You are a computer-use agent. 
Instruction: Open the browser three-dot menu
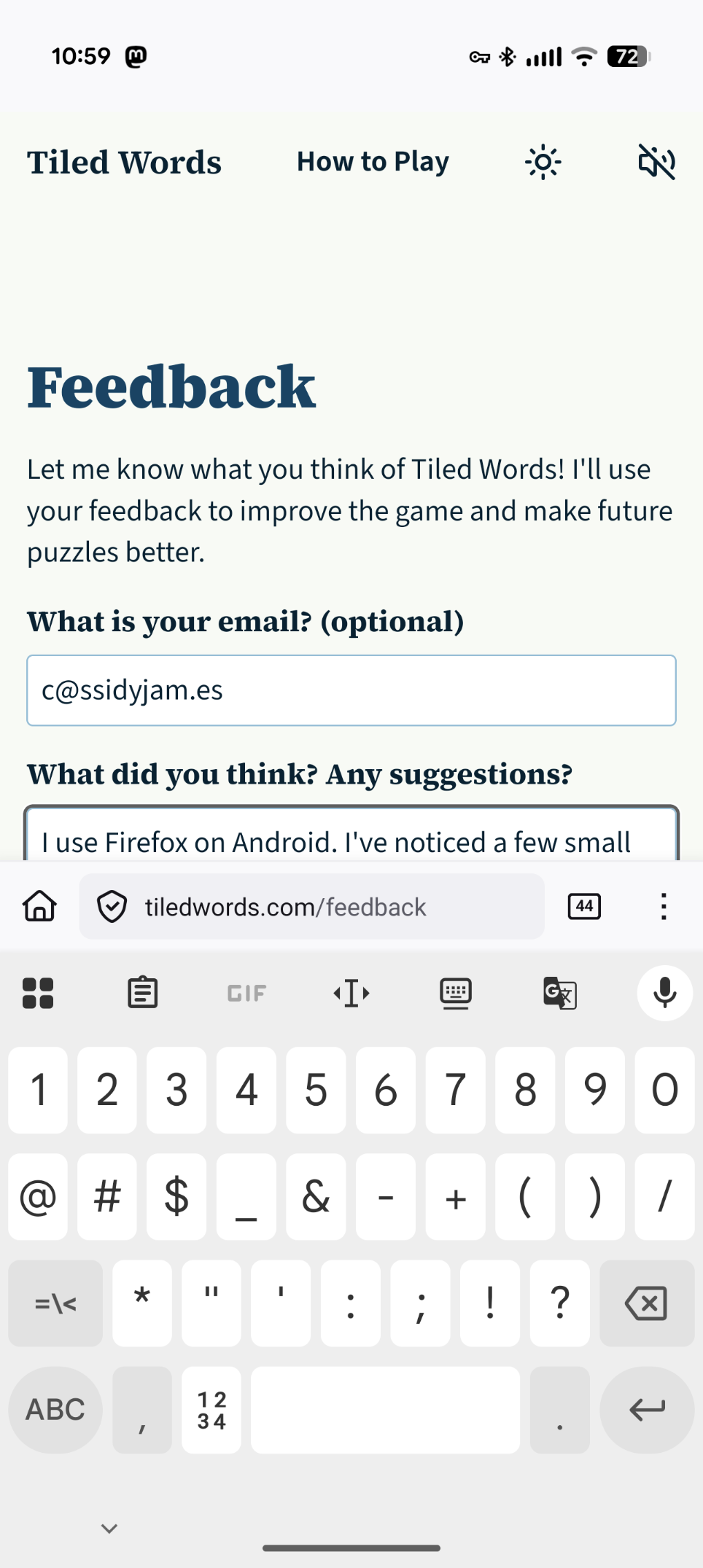pos(663,907)
